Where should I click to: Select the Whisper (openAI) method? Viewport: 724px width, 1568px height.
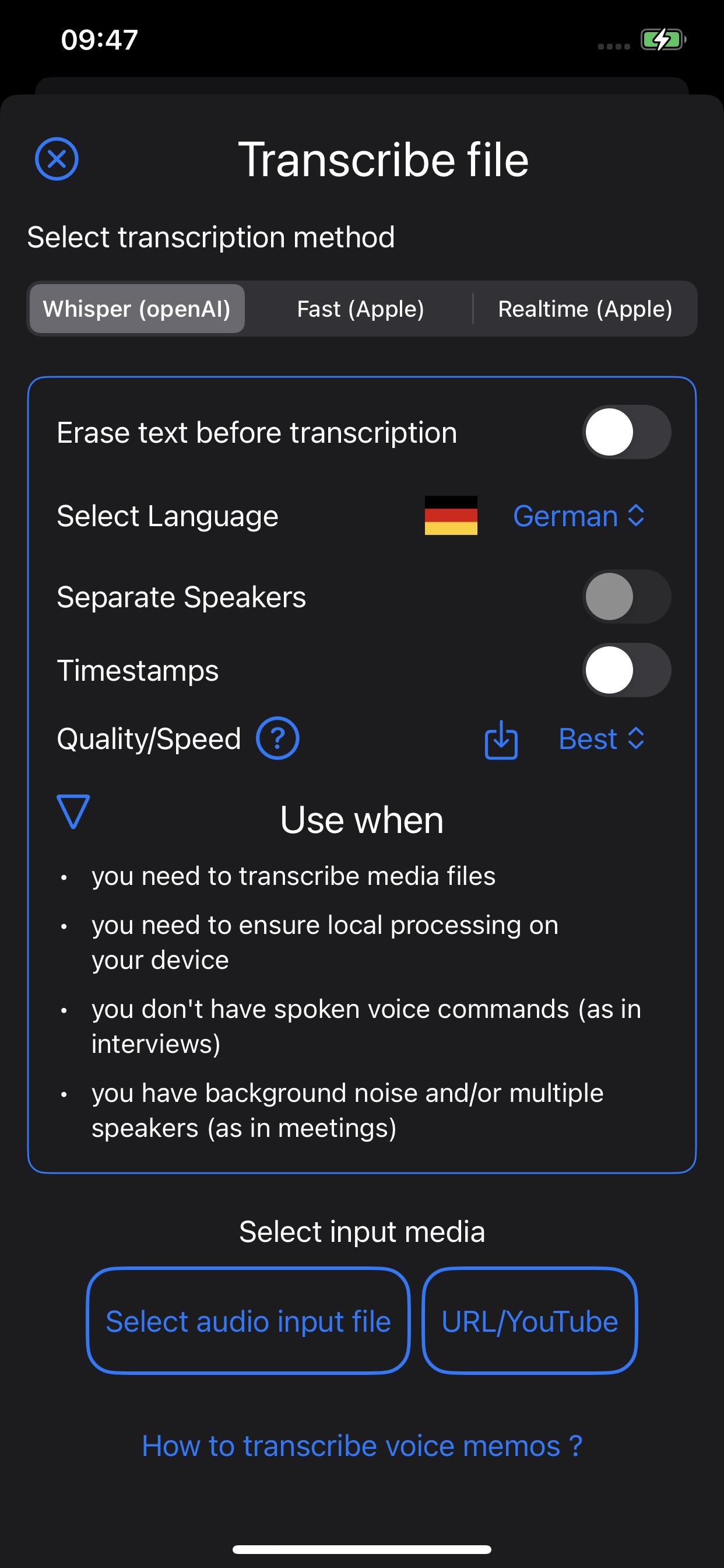tap(137, 309)
